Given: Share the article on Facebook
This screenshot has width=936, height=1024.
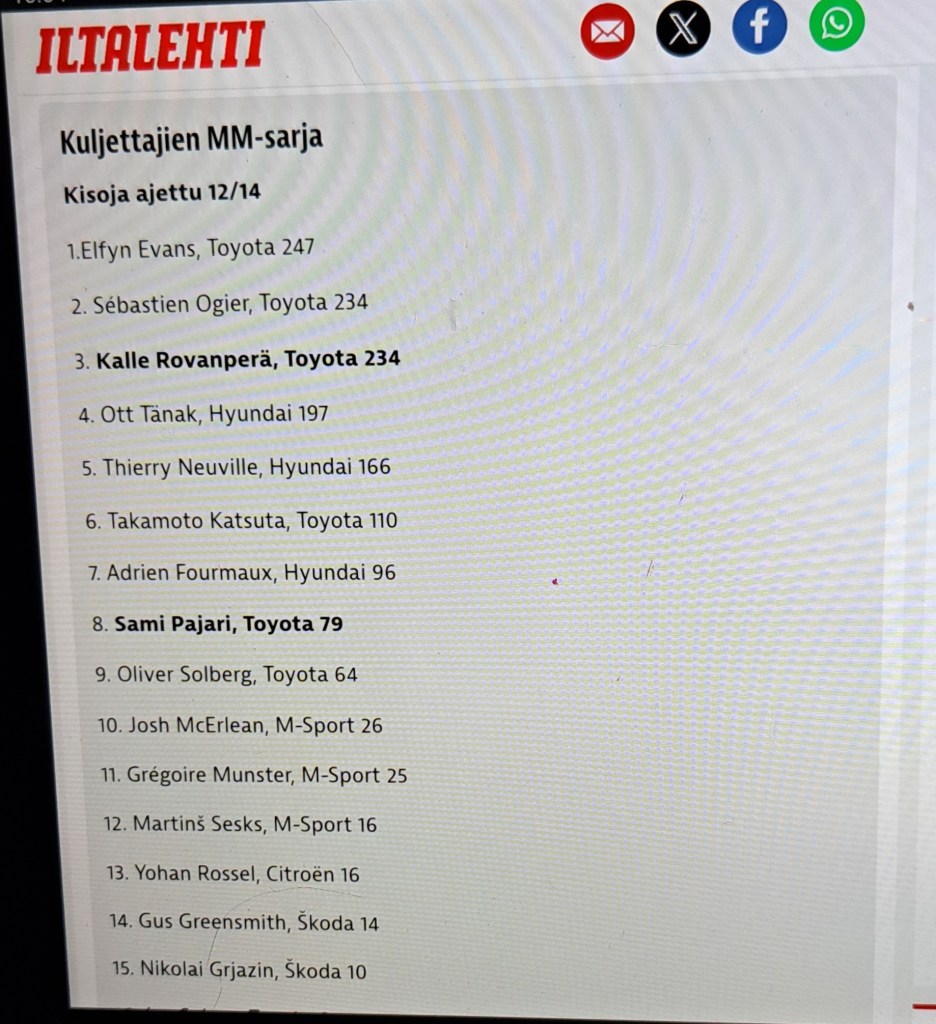Looking at the screenshot, I should tap(759, 27).
